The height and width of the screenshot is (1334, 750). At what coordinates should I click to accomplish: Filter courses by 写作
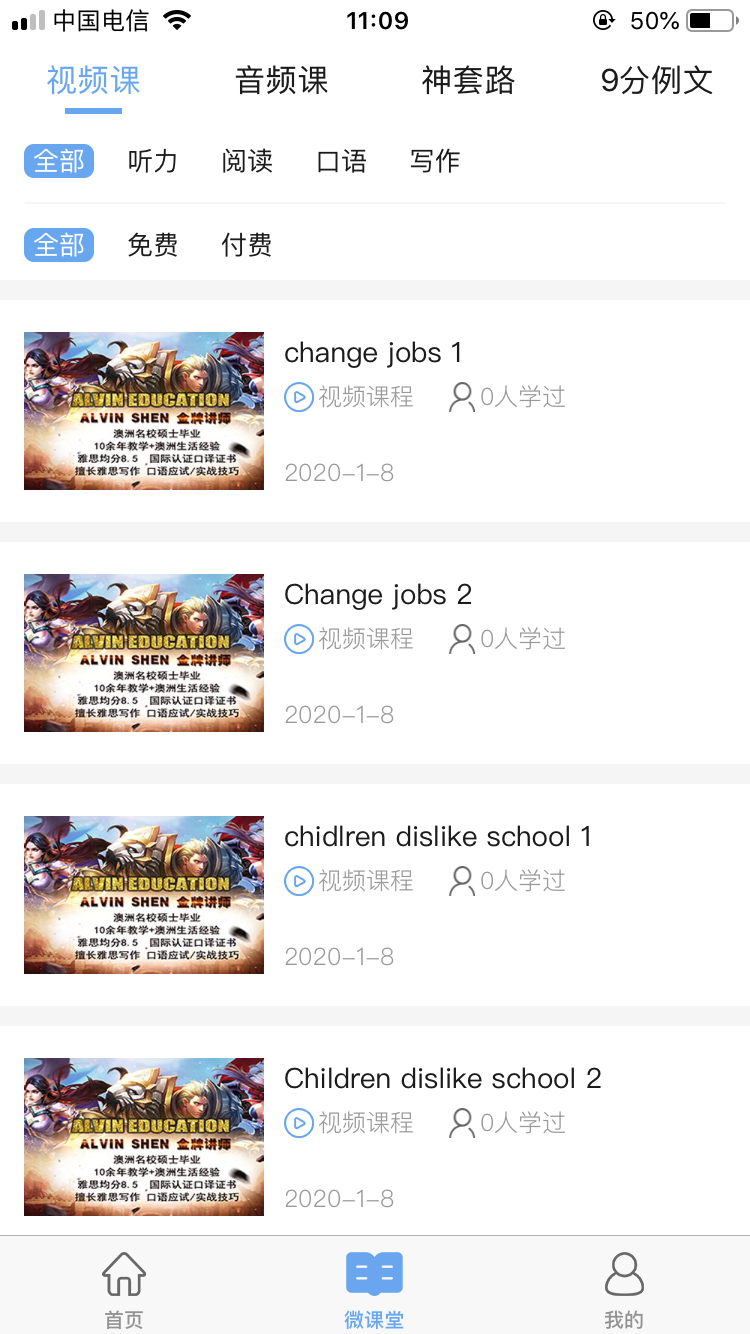(x=435, y=161)
